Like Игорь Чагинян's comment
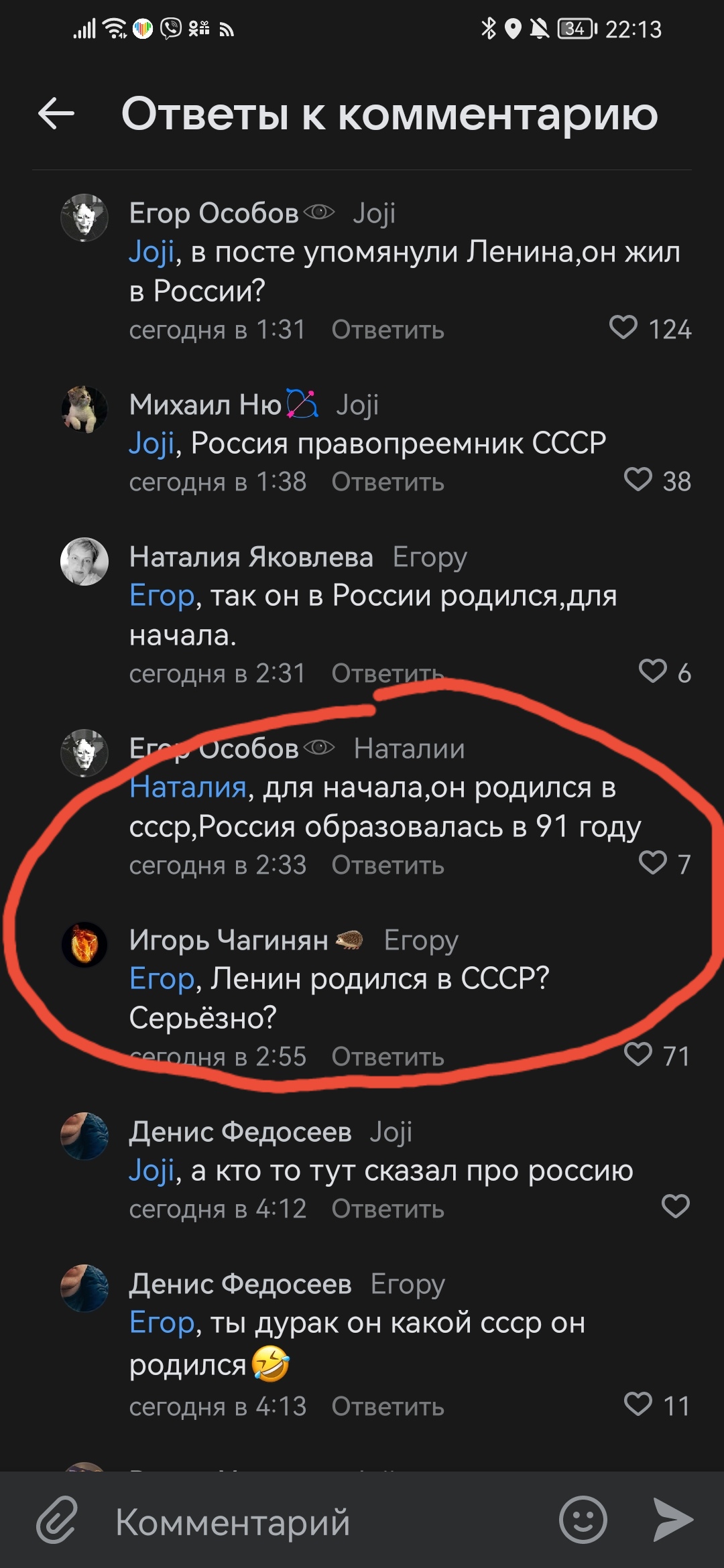Screen dimensions: 724x1568 (638, 1055)
